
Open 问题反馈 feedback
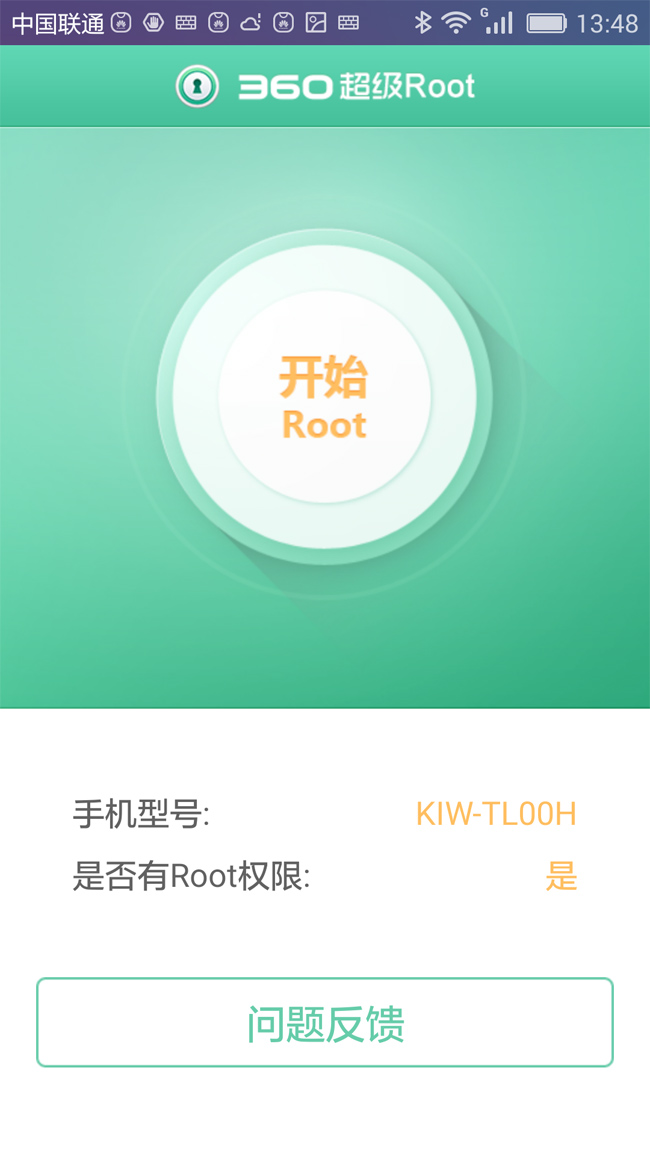tap(325, 1023)
